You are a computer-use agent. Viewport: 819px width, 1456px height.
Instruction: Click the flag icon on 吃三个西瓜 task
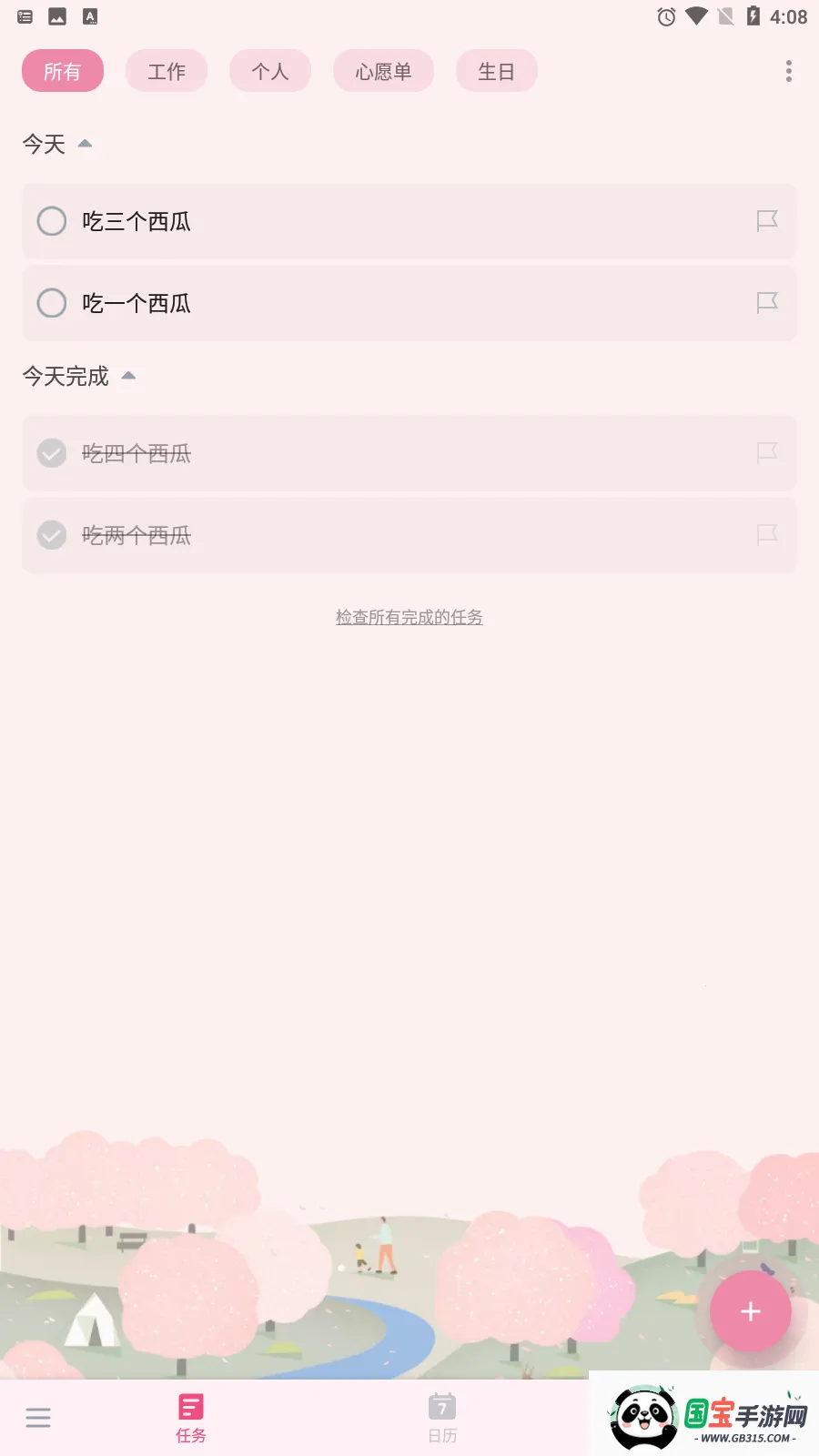click(767, 221)
